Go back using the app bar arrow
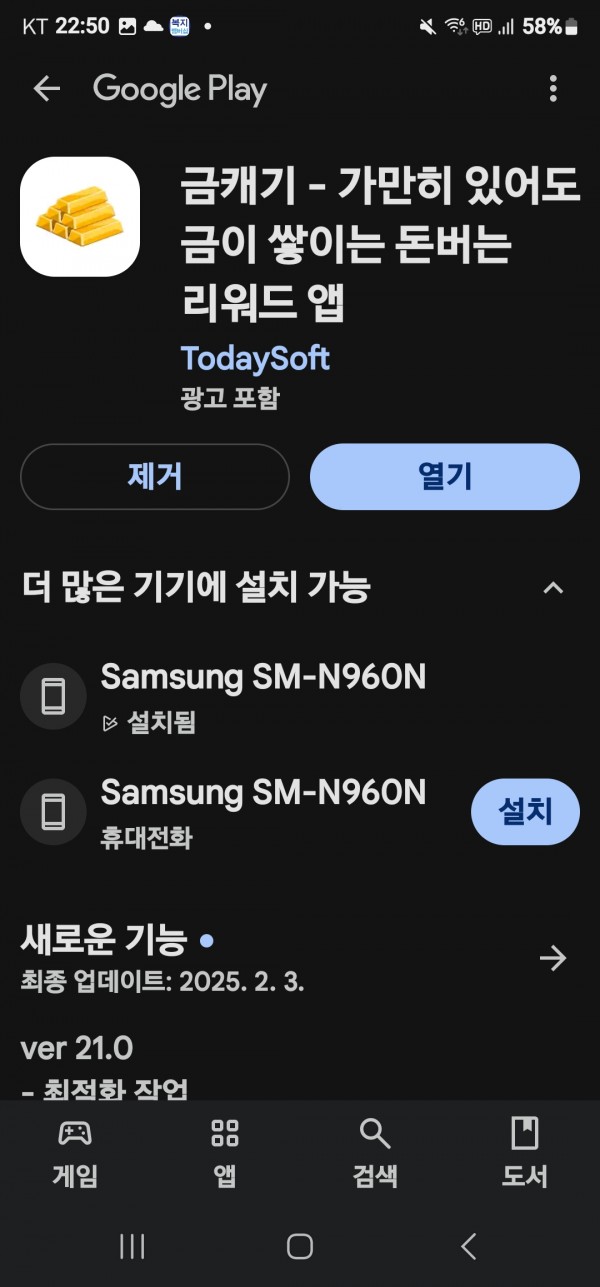Screen dimensions: 600x1287 pyautogui.click(x=47, y=89)
